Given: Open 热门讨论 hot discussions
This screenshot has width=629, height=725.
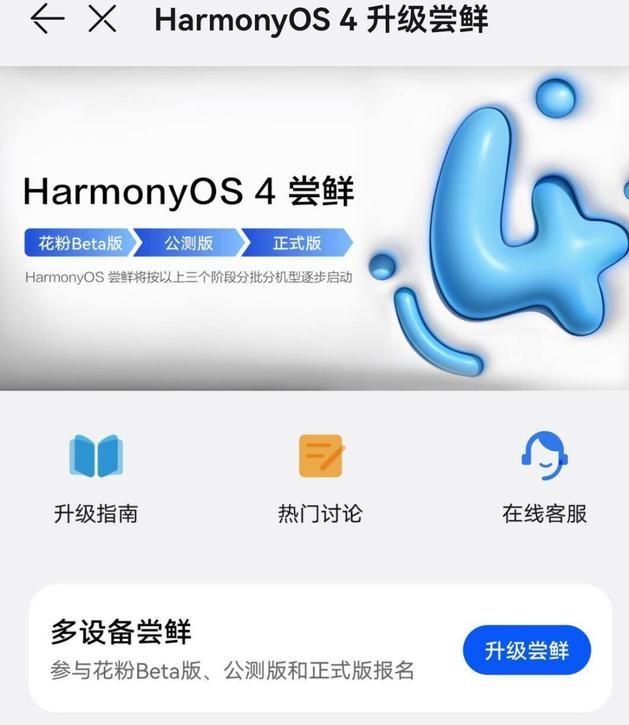Looking at the screenshot, I should [320, 478].
